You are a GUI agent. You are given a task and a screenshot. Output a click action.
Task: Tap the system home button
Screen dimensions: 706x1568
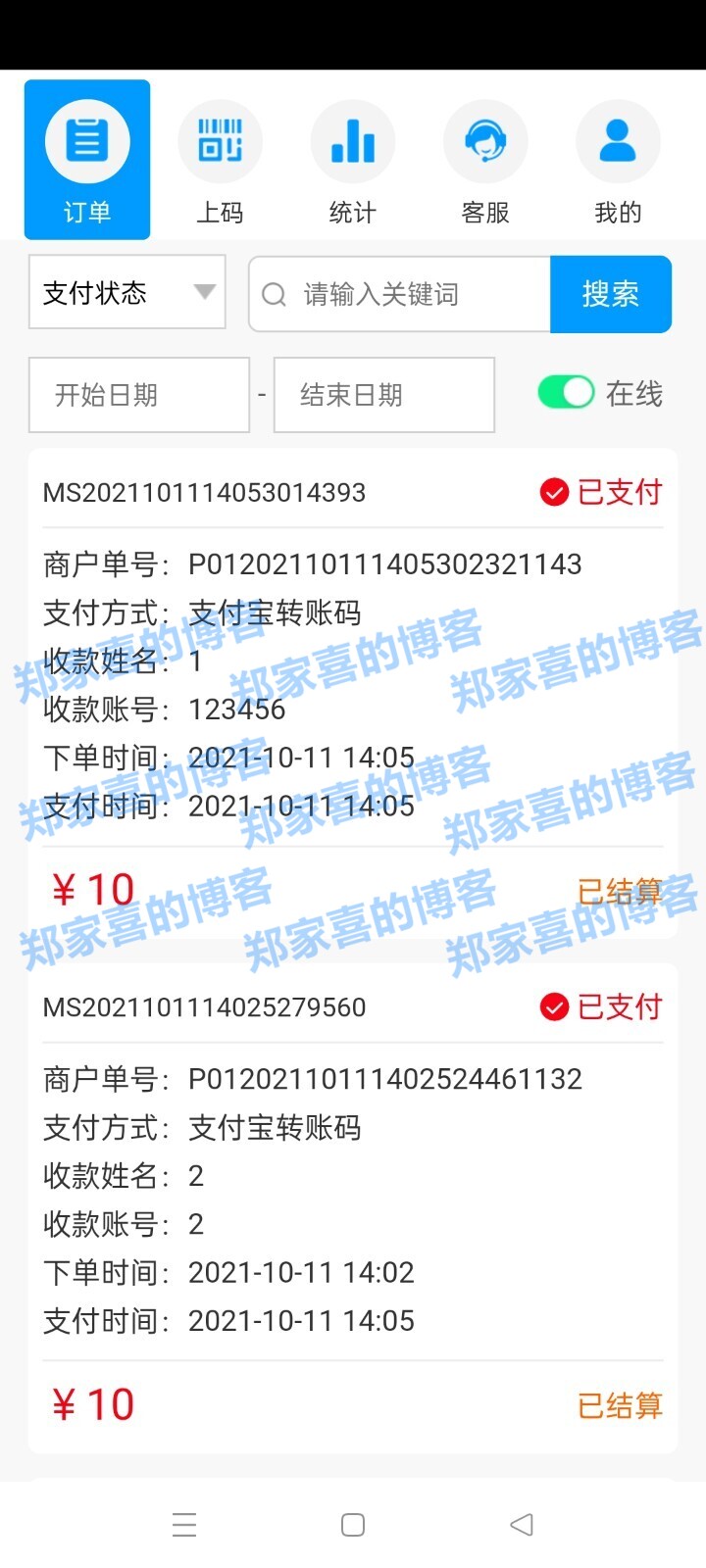353,1524
